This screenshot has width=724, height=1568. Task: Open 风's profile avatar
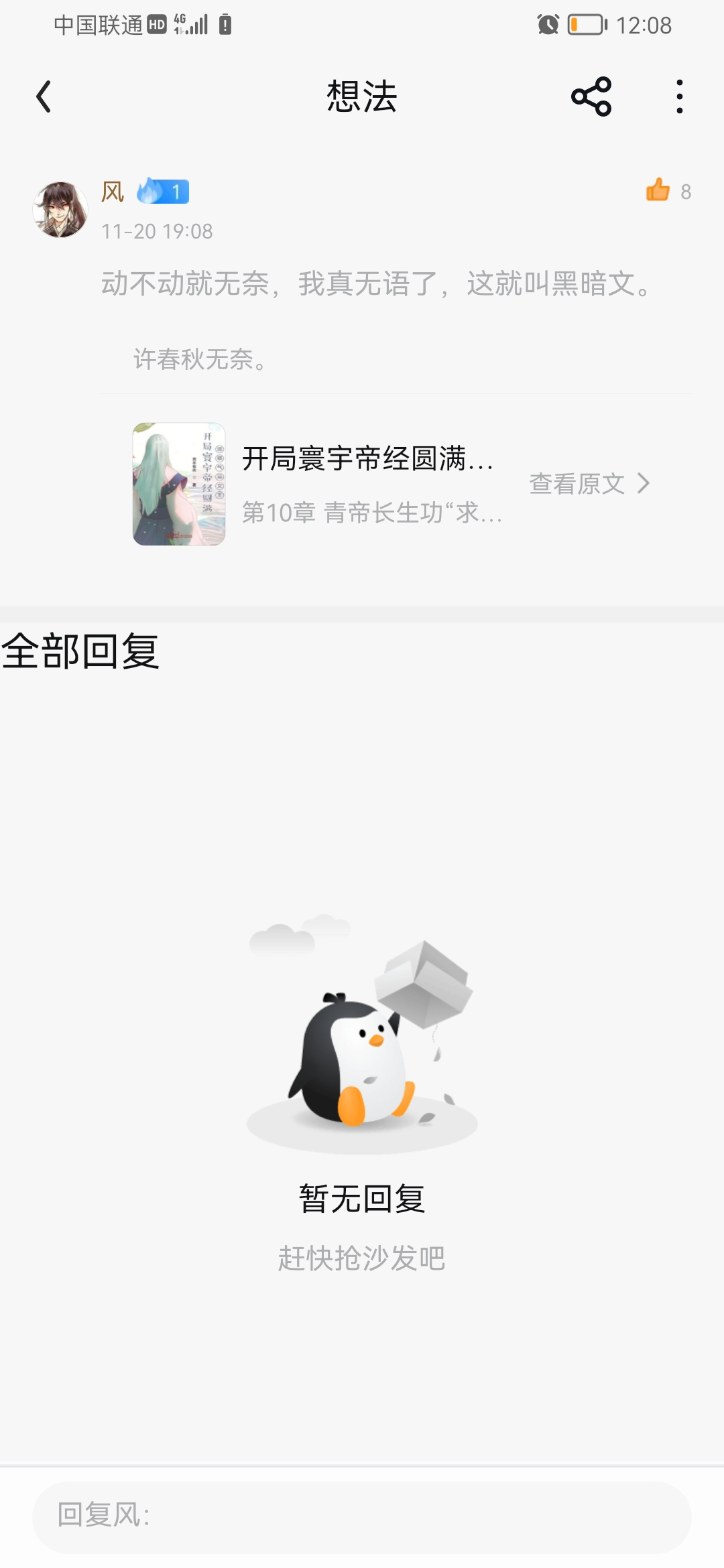point(60,209)
